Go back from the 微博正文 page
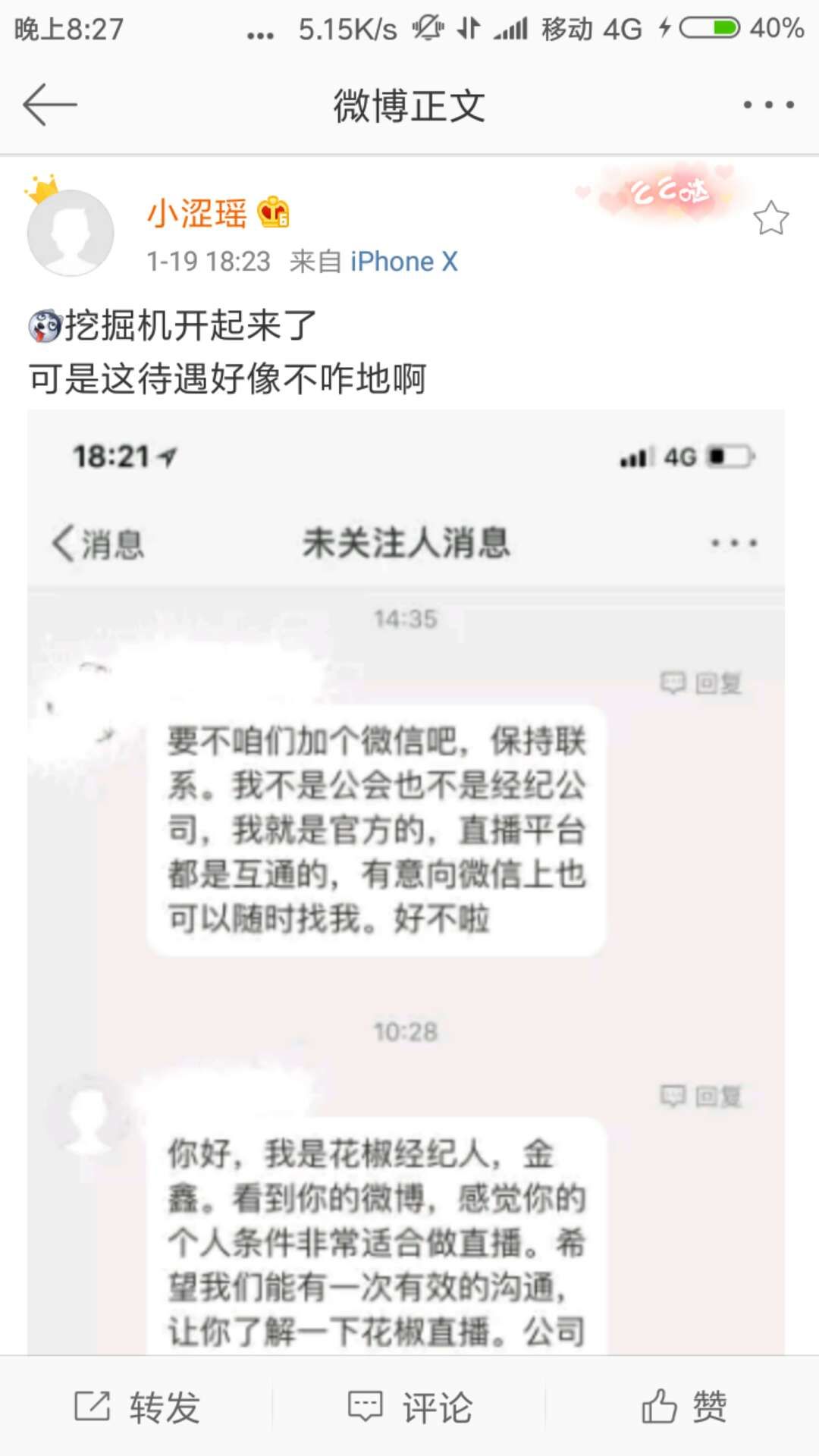Viewport: 819px width, 1456px height. click(x=50, y=105)
